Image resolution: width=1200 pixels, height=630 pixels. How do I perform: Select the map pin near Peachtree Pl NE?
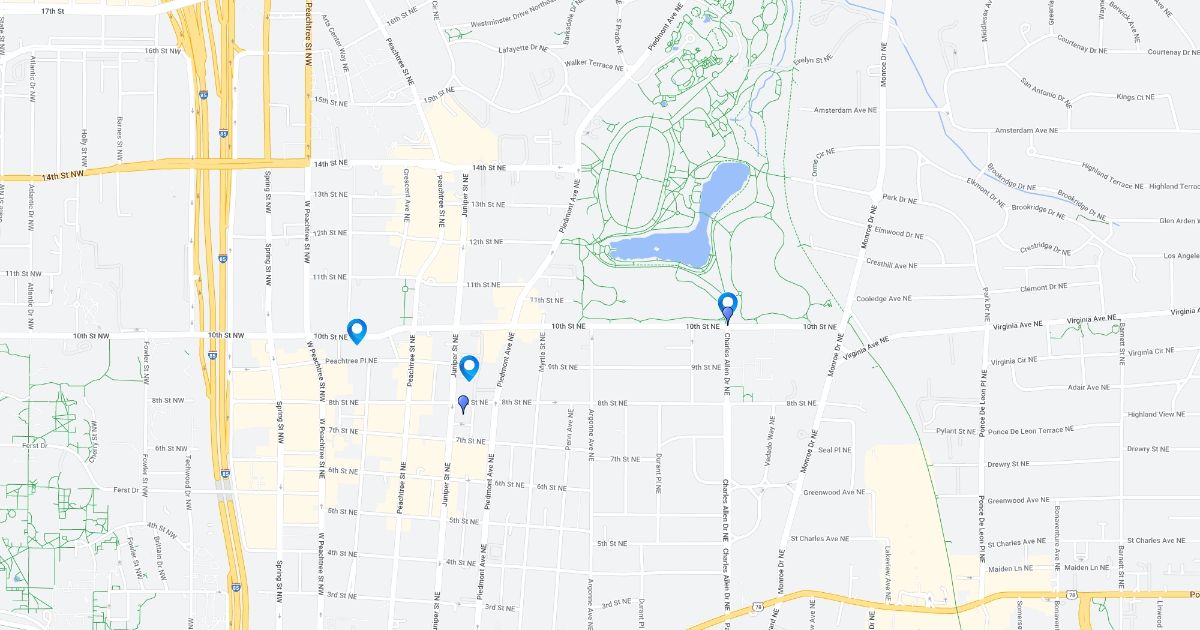[356, 329]
